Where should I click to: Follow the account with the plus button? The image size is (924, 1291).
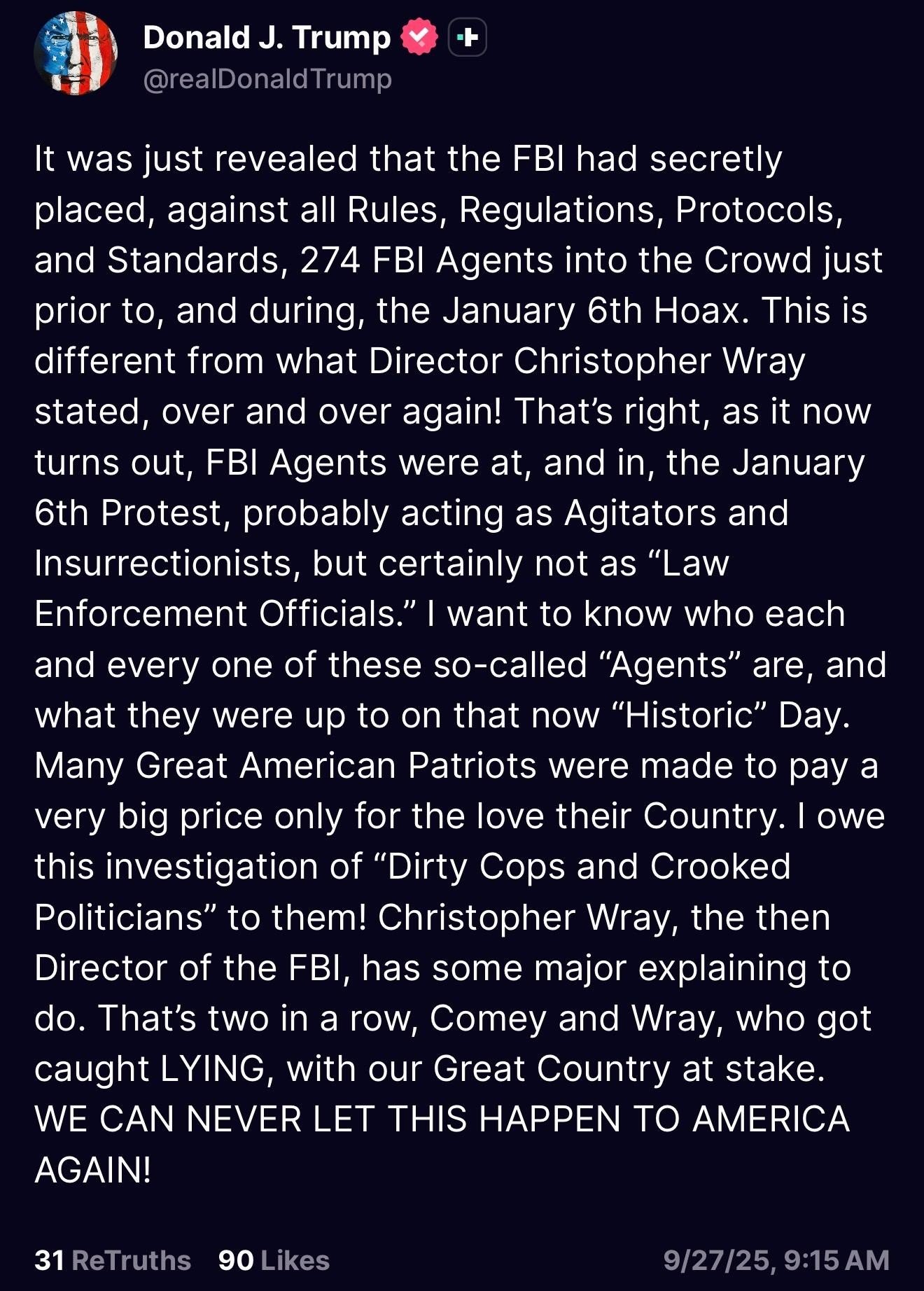[467, 38]
